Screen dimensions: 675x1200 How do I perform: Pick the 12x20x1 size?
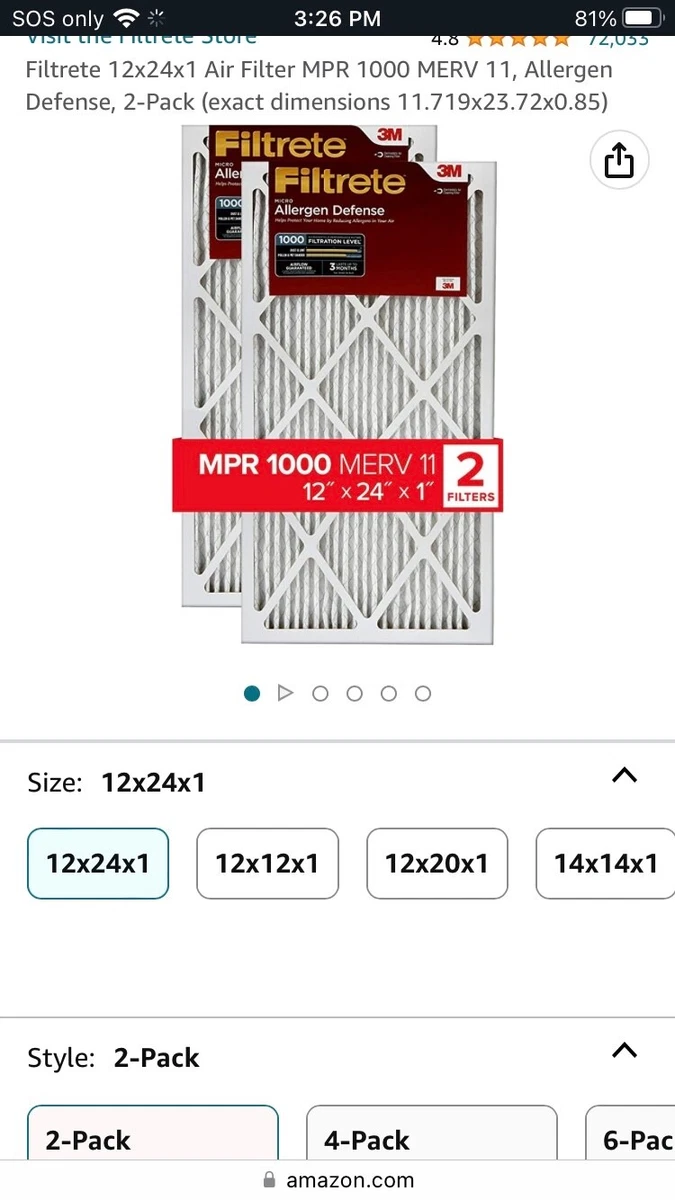(x=437, y=863)
